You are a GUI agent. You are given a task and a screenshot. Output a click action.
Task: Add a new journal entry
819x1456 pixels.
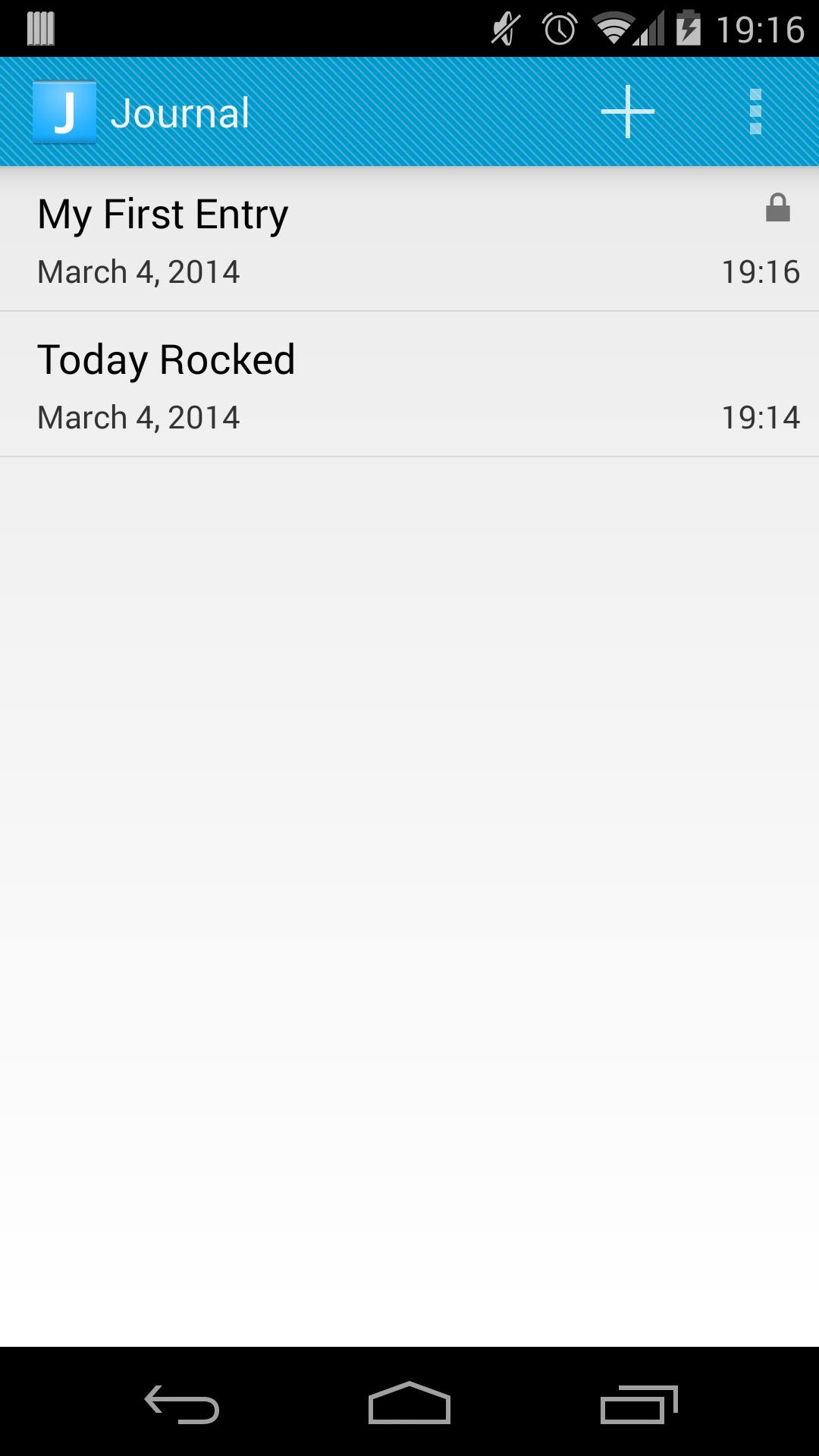click(628, 112)
